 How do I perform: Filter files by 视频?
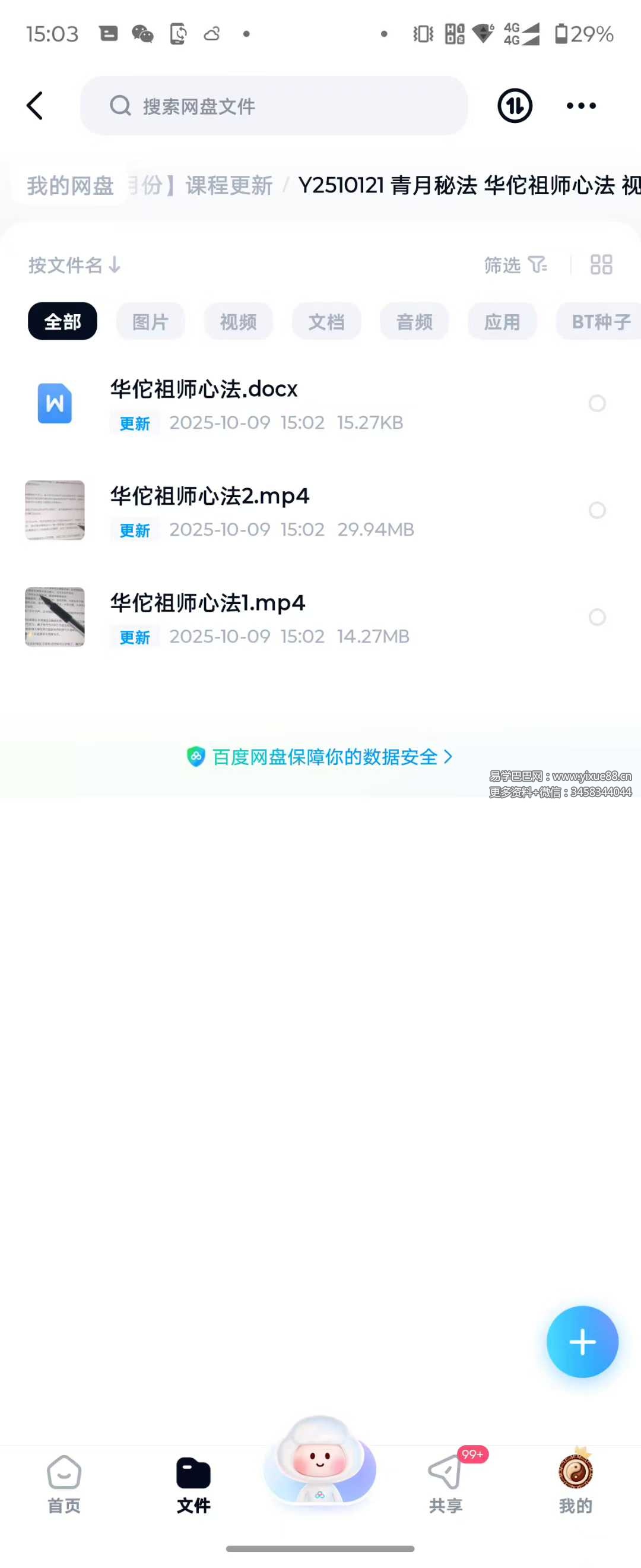[x=238, y=321]
